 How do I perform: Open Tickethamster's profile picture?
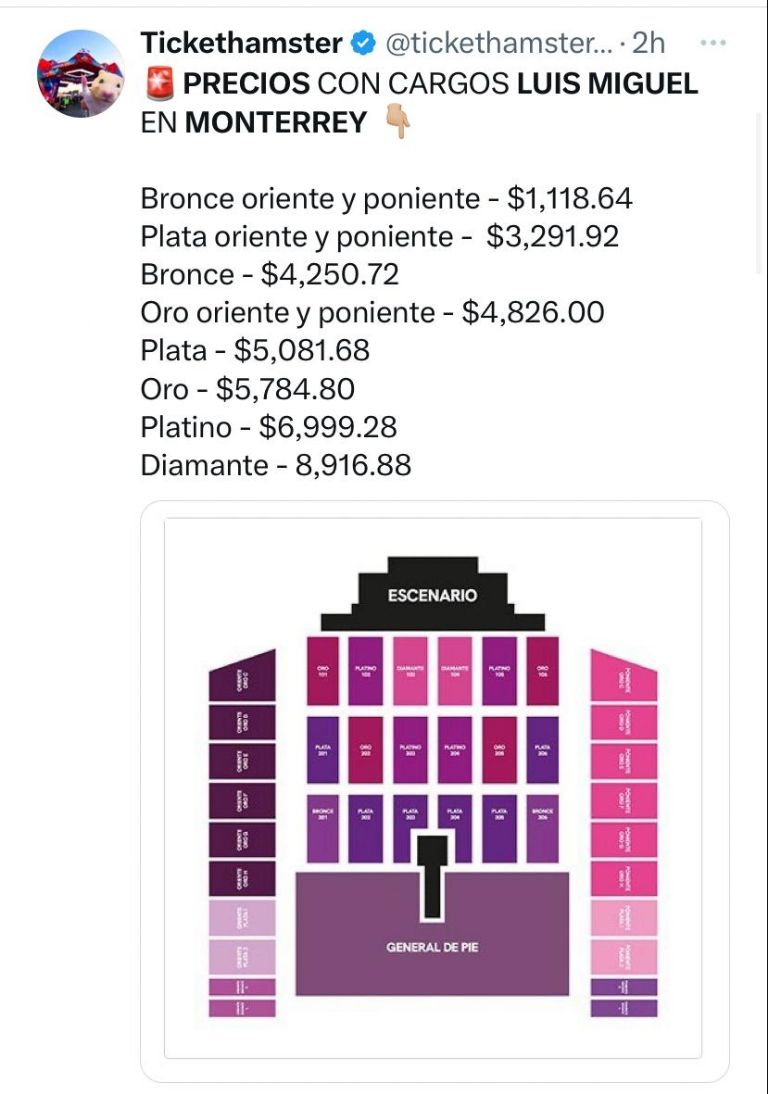coord(80,73)
